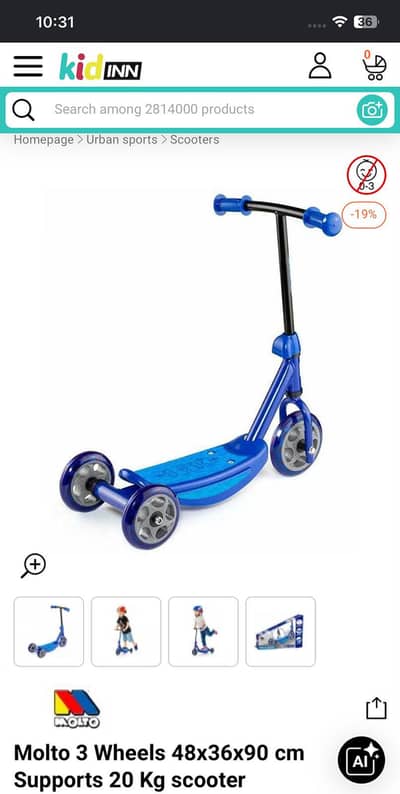Viewport: 400px width, 794px height.
Task: Open the Urban sports breadcrumb
Action: point(122,140)
